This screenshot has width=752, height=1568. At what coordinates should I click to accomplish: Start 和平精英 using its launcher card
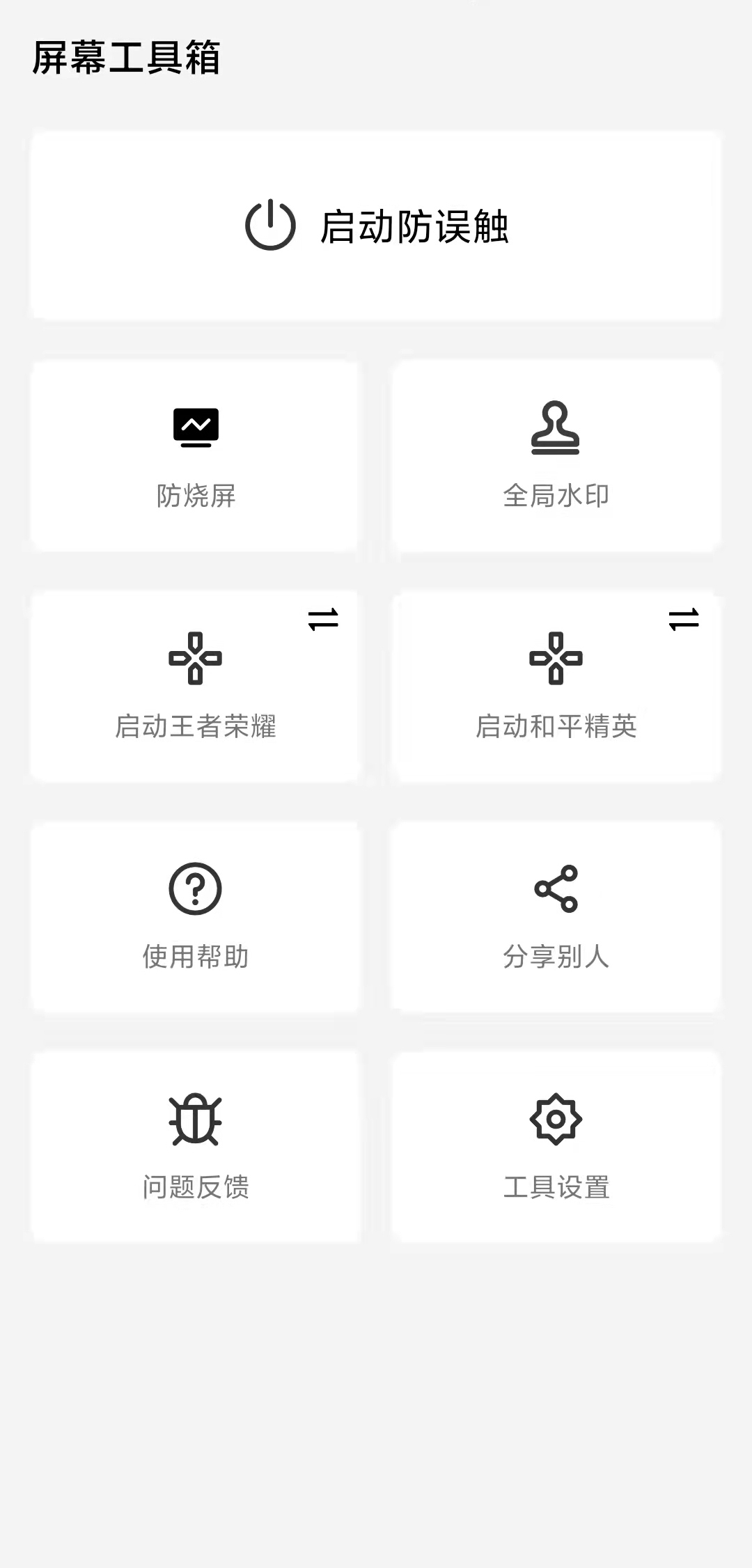coord(556,686)
